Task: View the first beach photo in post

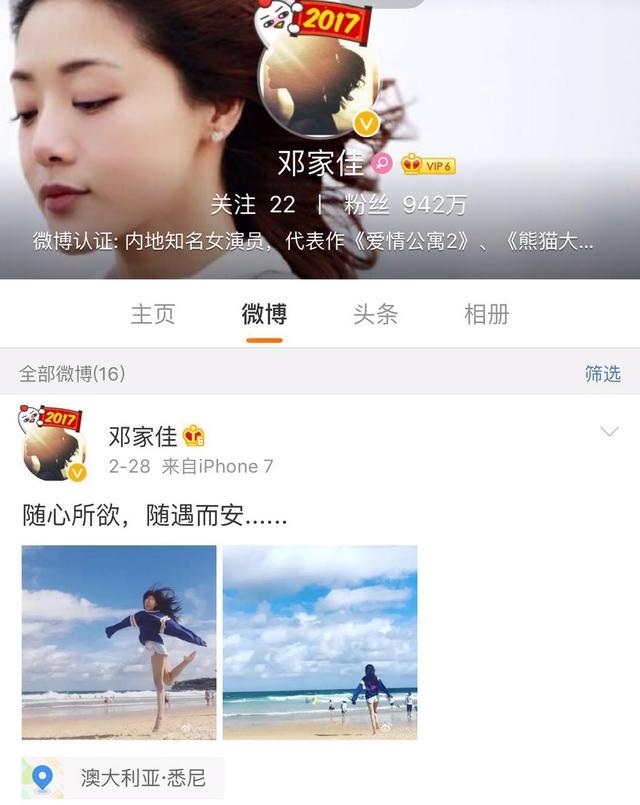Action: [119, 642]
